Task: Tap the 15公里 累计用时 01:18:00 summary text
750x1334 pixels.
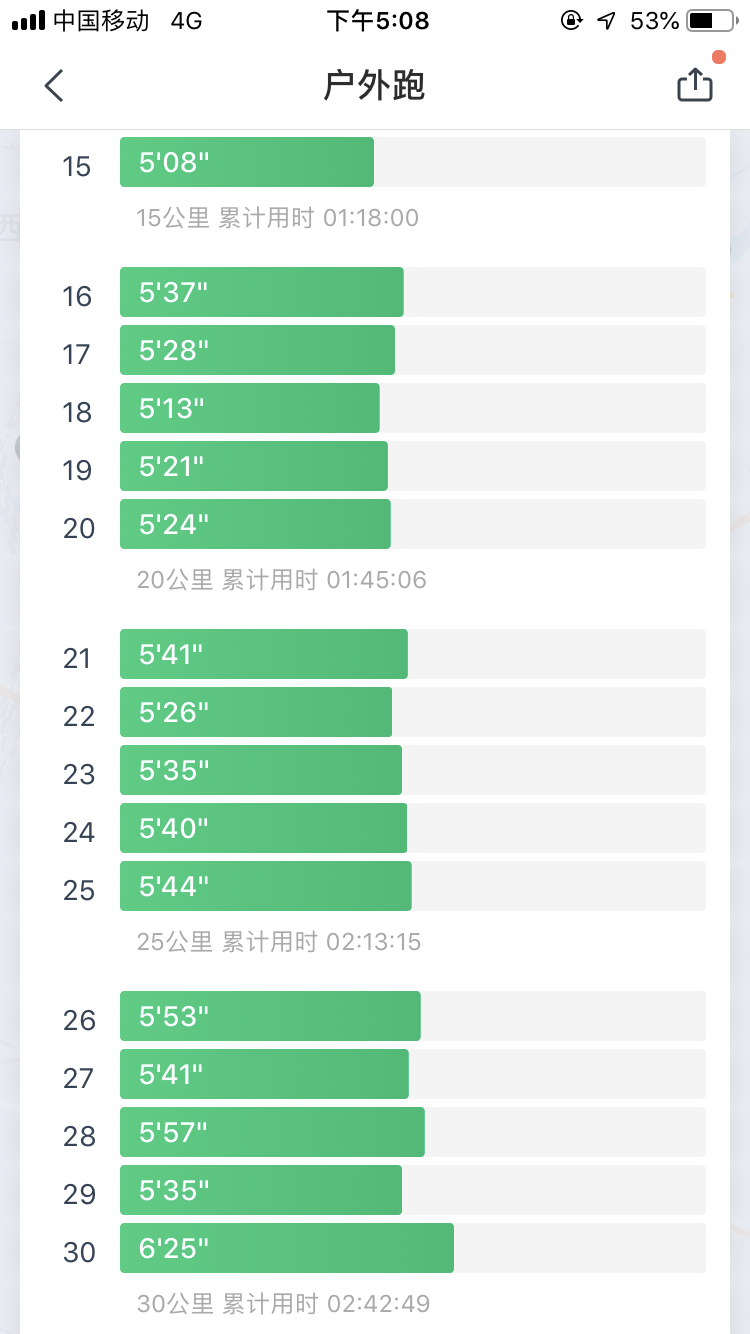Action: click(278, 218)
